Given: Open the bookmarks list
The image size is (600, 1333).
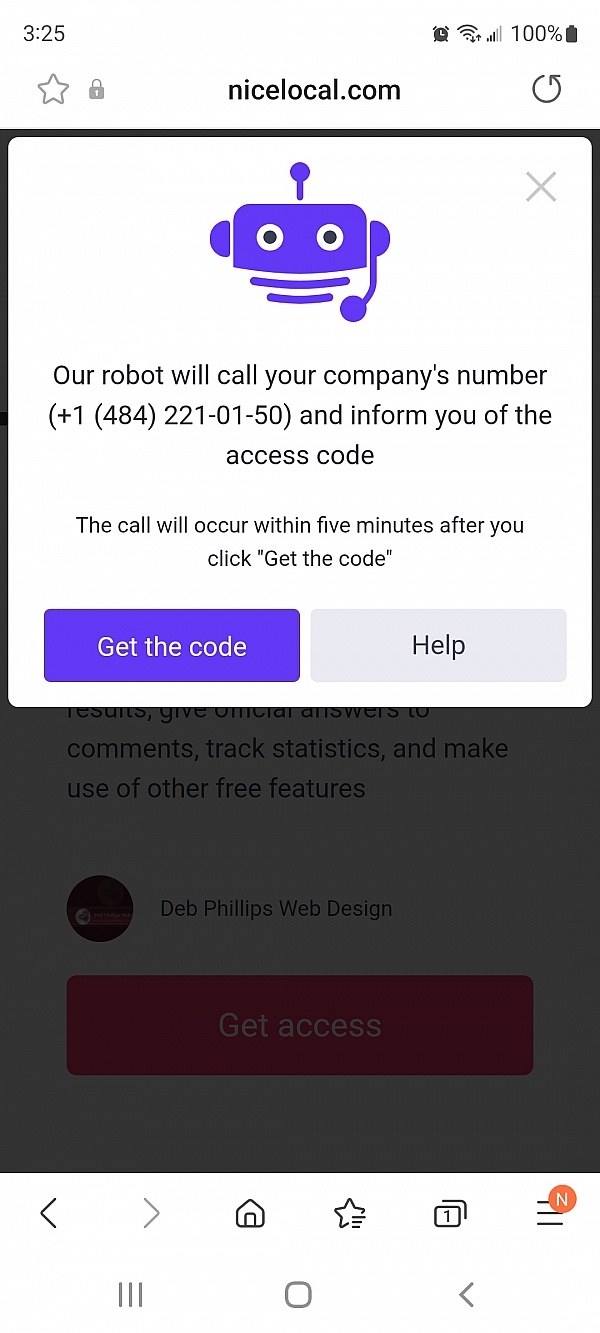Looking at the screenshot, I should (x=350, y=1214).
